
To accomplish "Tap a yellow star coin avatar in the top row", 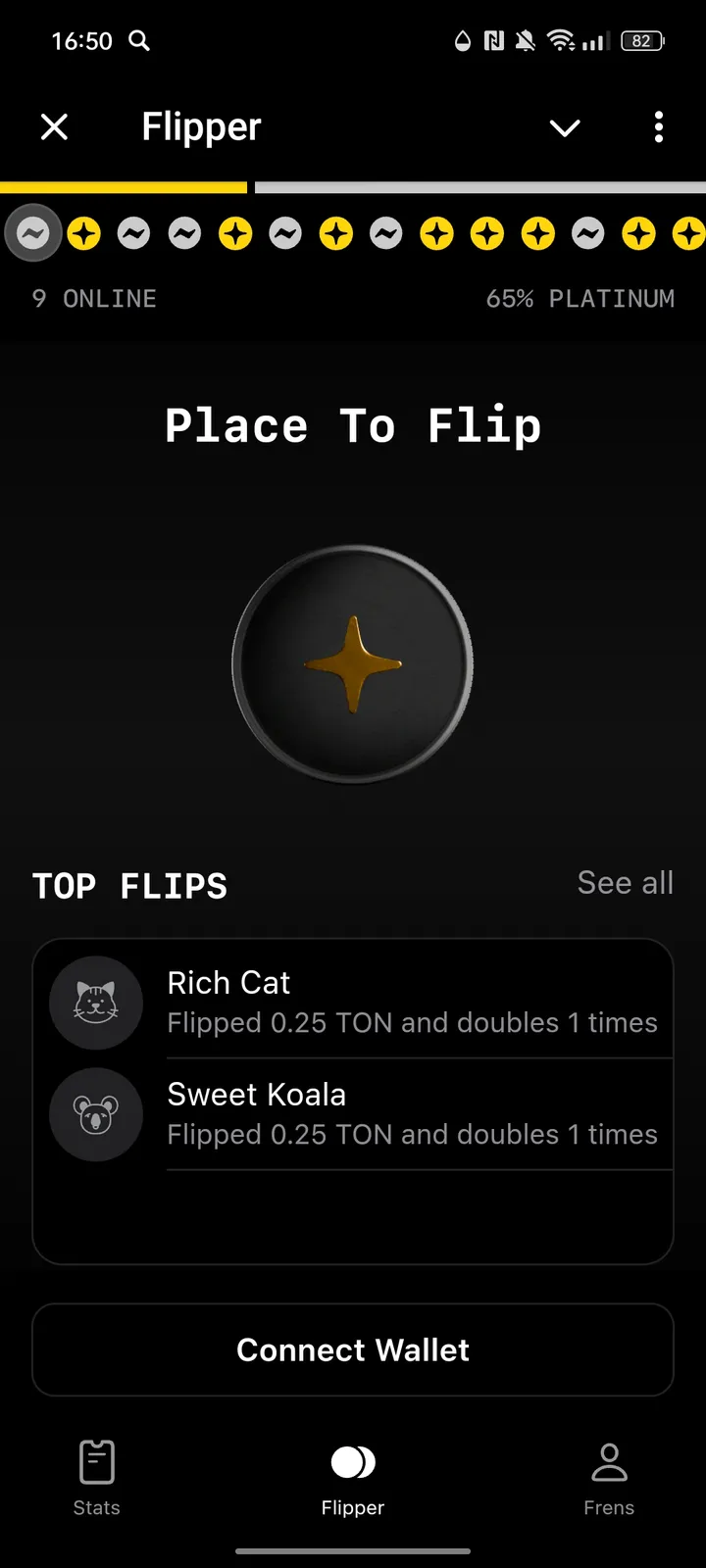I will point(84,232).
